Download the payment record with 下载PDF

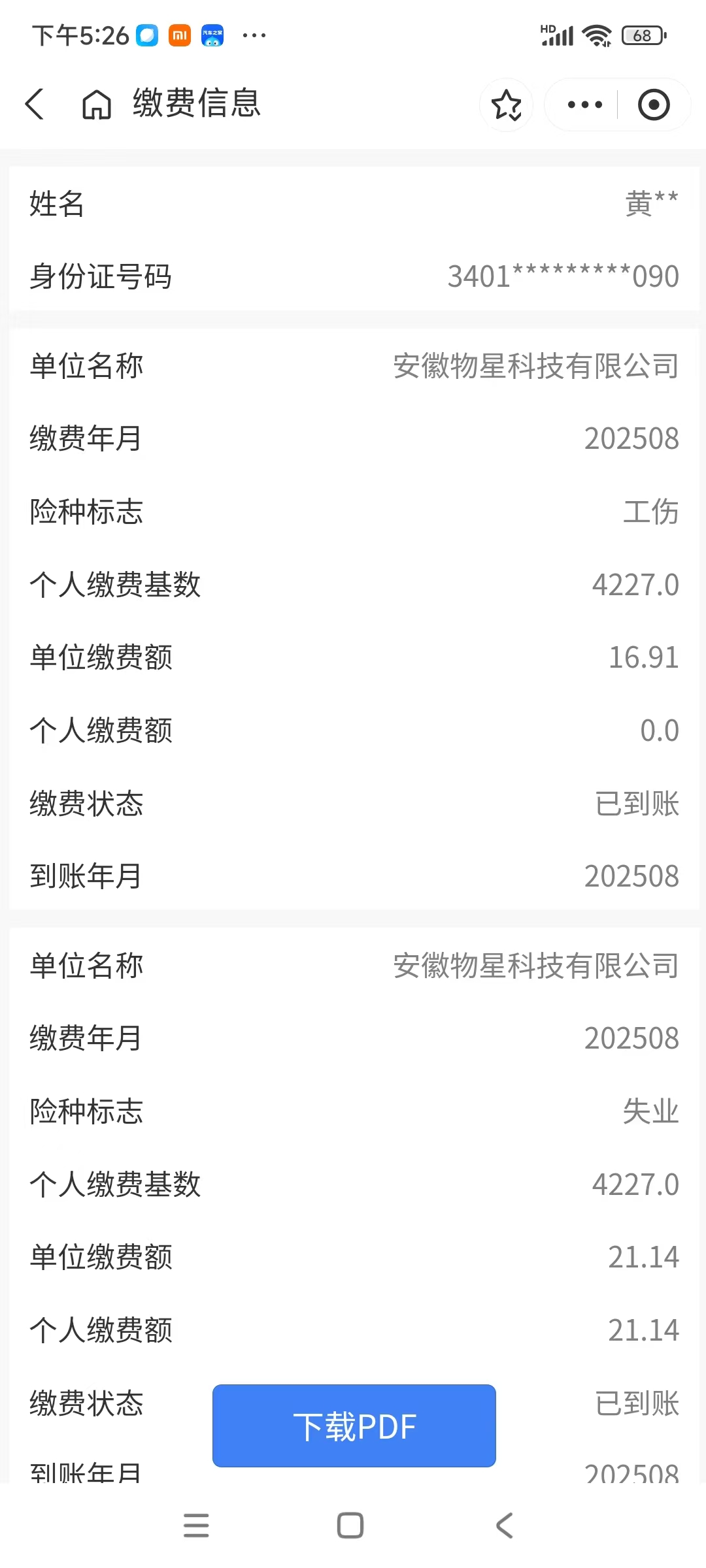pos(354,1426)
